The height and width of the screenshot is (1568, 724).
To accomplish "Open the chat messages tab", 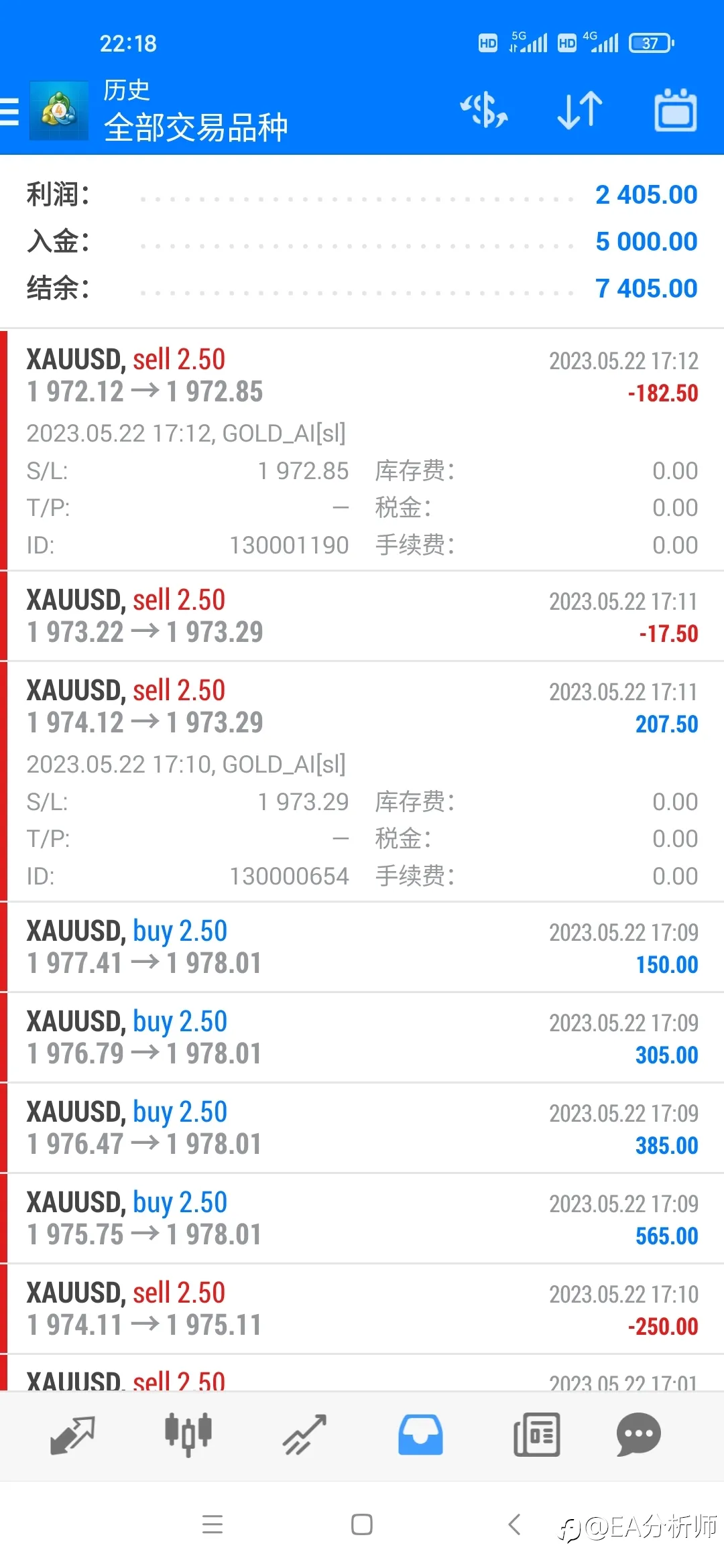I will point(638,1435).
